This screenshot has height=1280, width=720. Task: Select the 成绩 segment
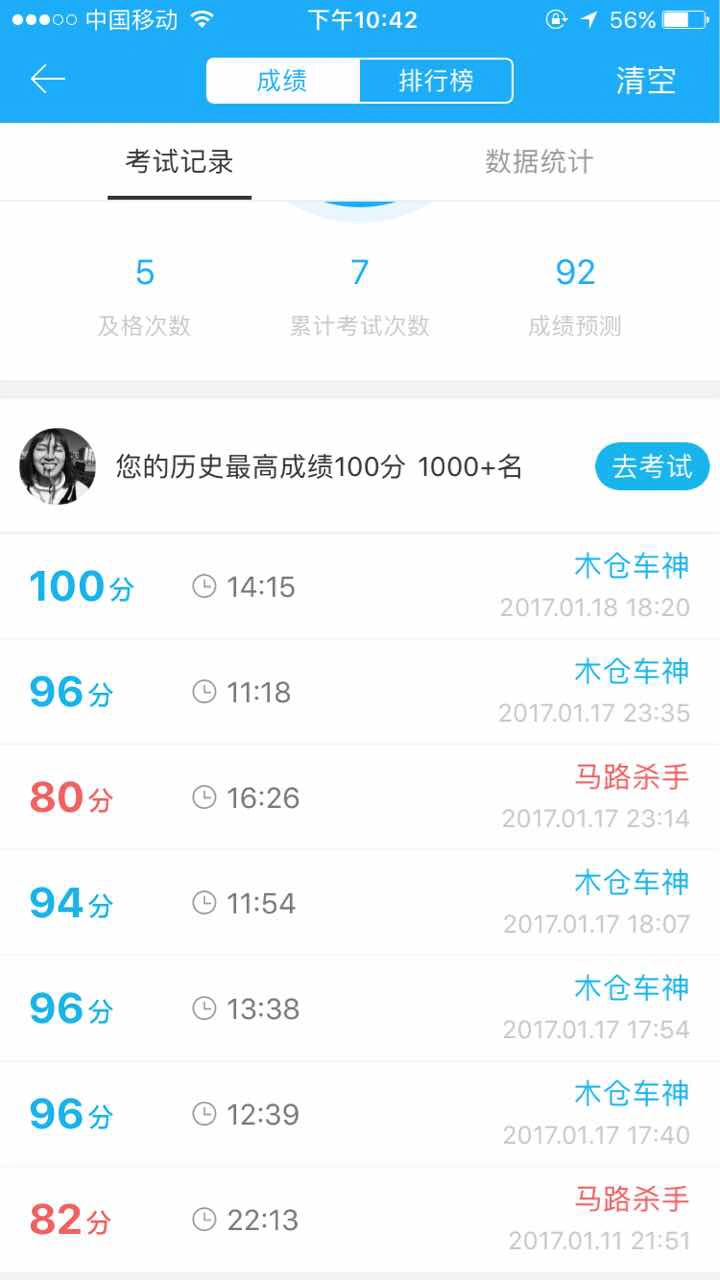click(x=283, y=81)
